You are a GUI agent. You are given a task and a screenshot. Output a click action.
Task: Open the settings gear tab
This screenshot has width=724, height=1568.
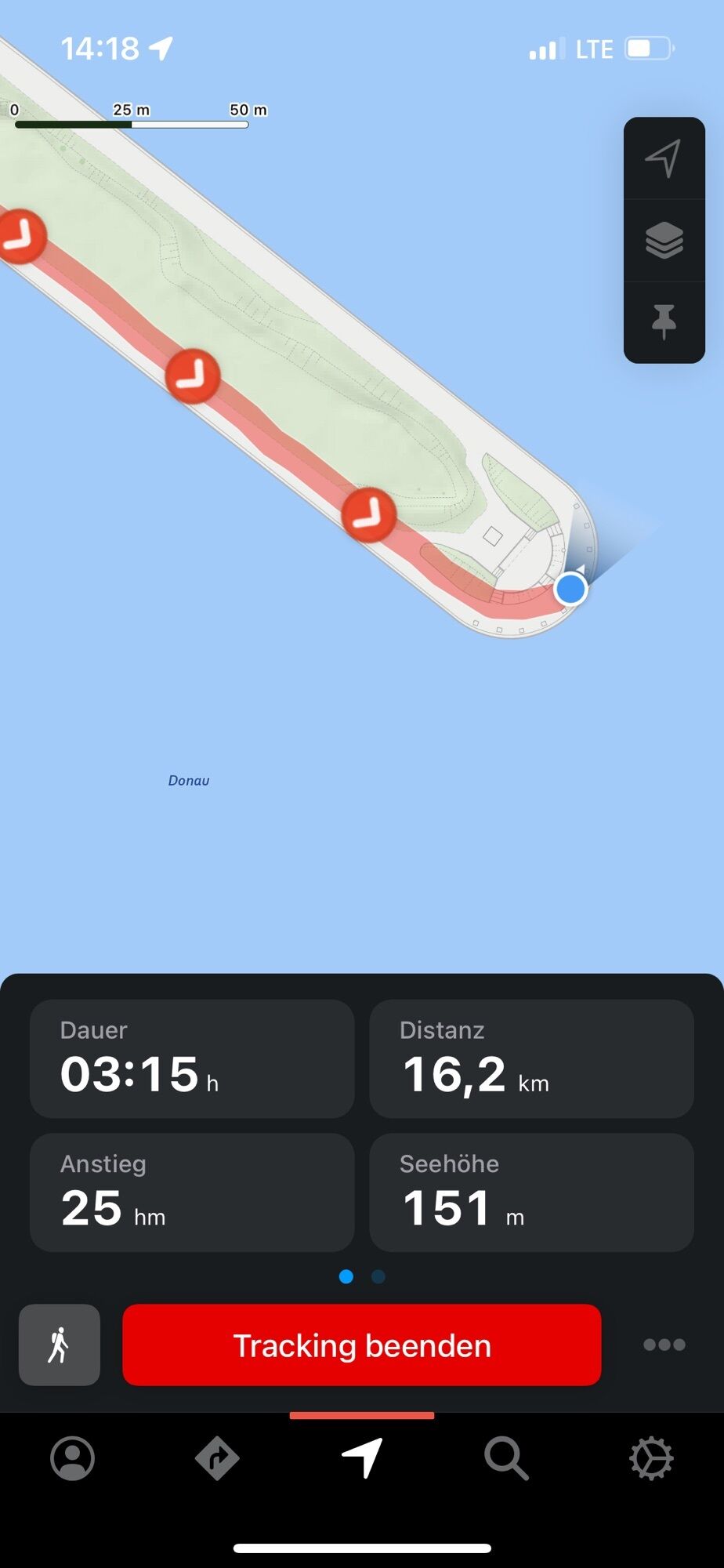651,1458
